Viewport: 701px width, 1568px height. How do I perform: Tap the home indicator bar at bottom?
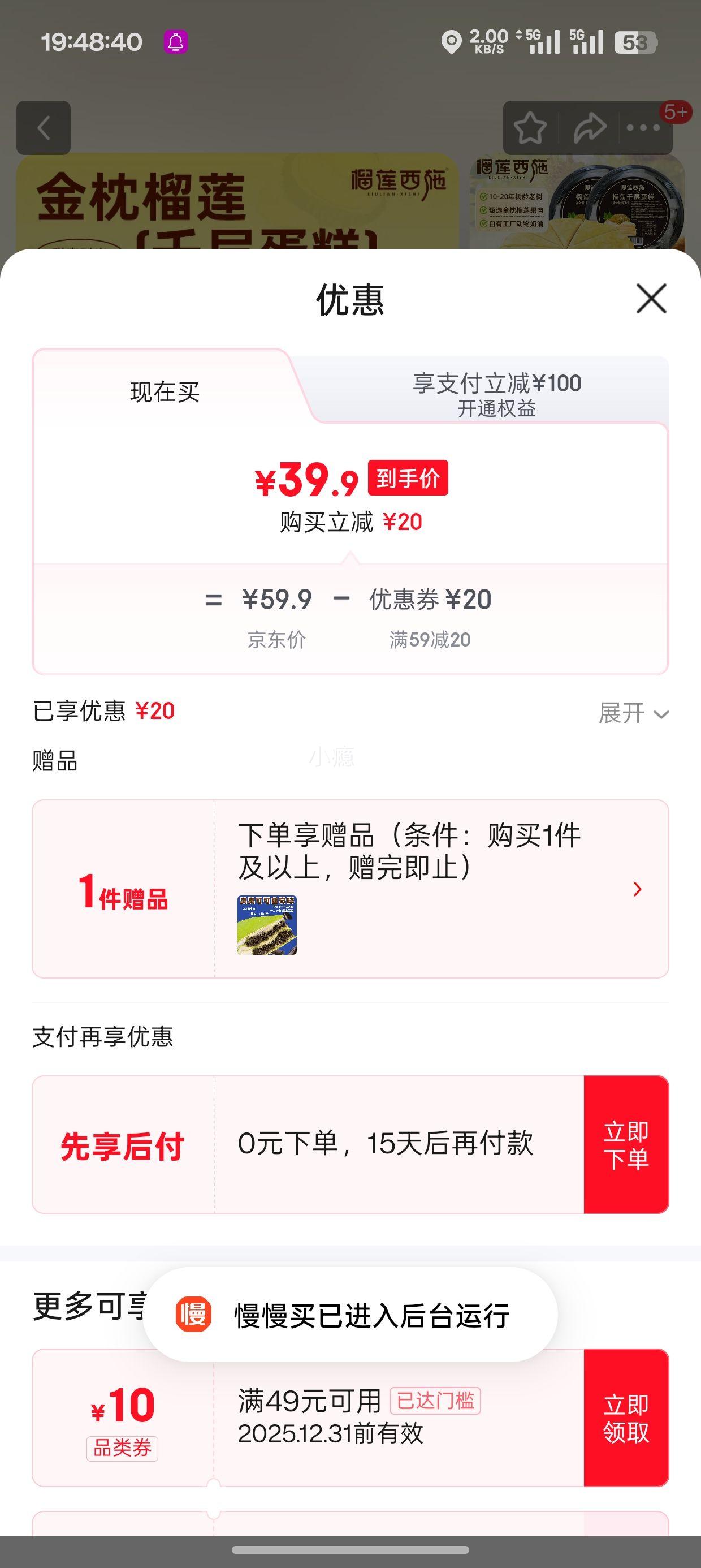pyautogui.click(x=350, y=1549)
